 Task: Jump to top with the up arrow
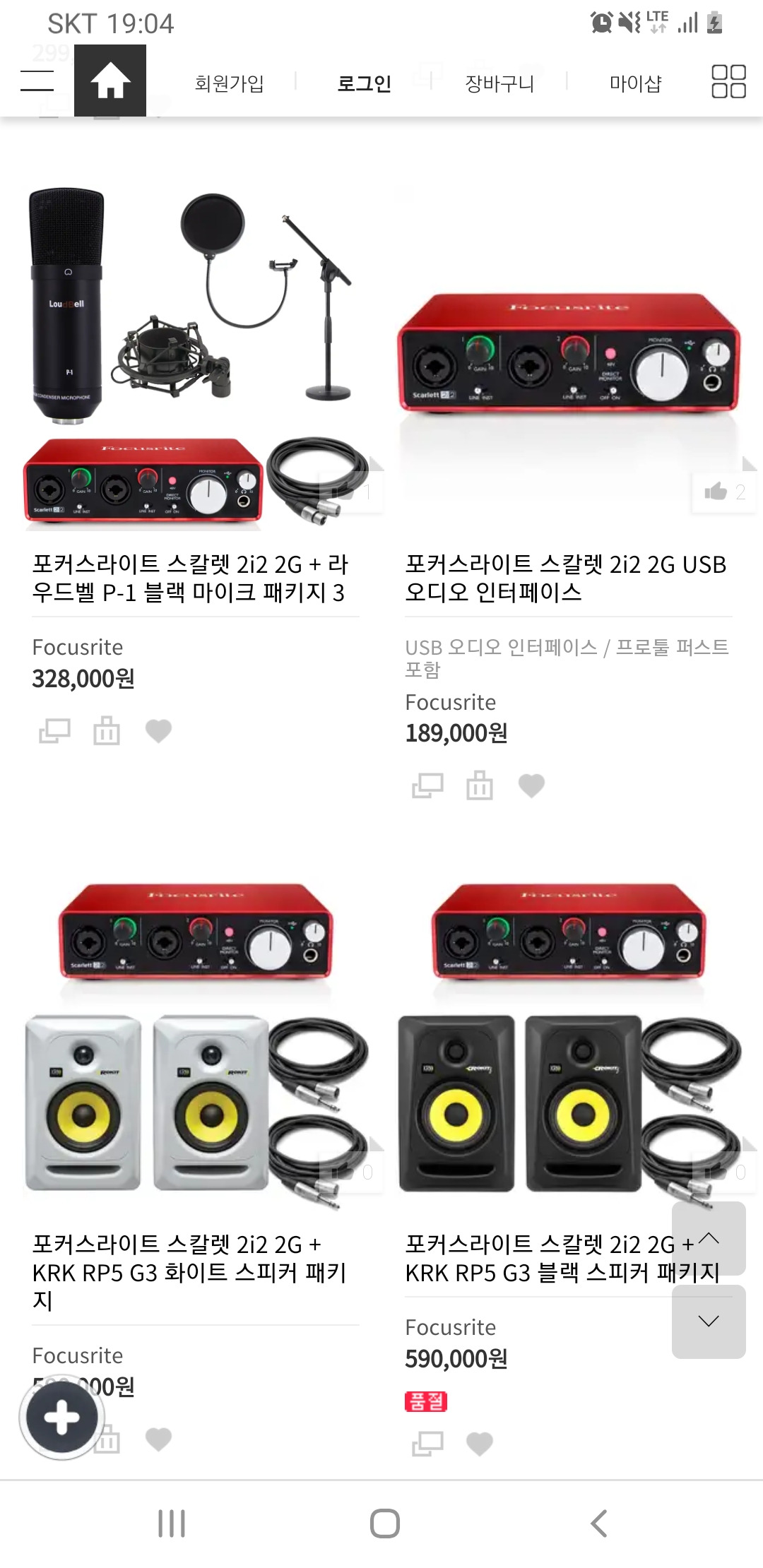pyautogui.click(x=709, y=1238)
